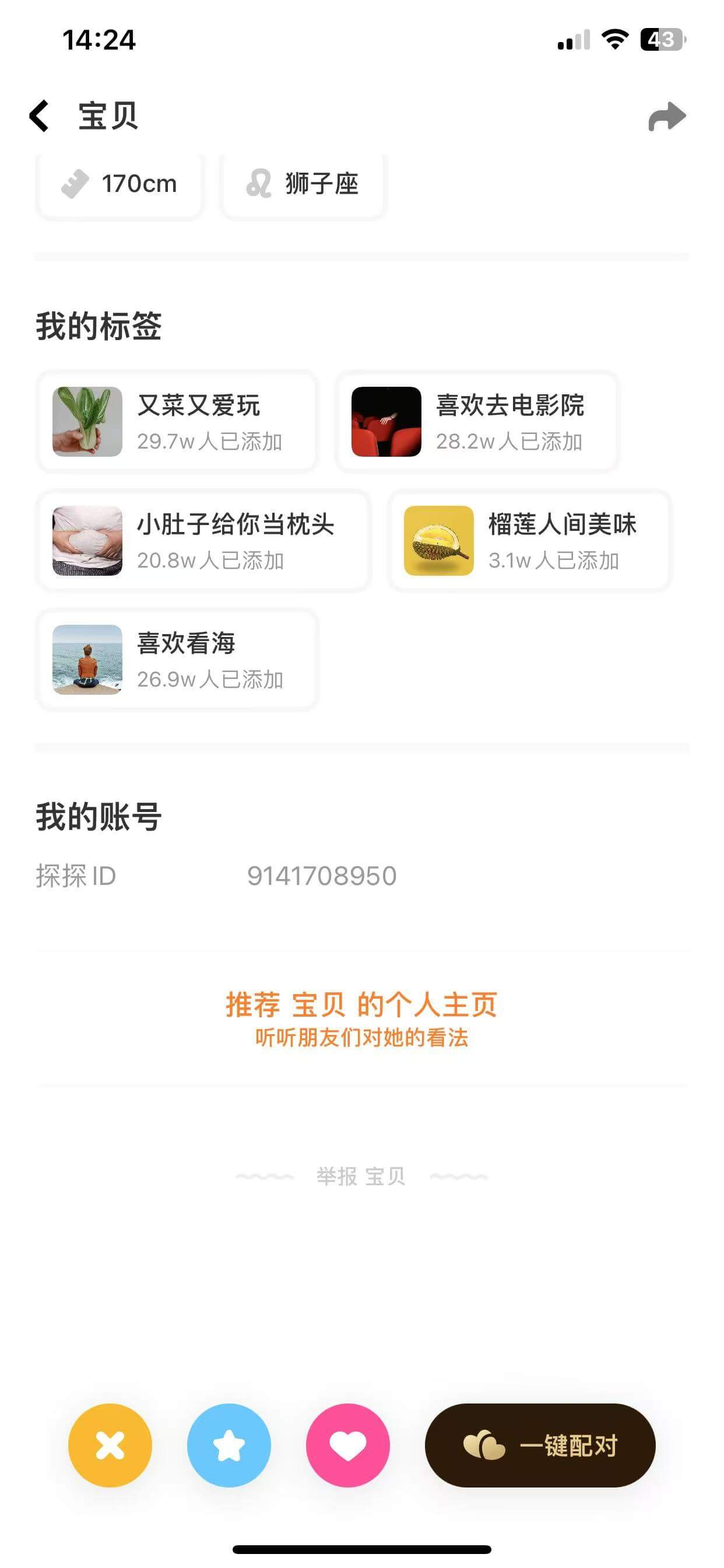Report this user via 举报 宝贝

(361, 1176)
